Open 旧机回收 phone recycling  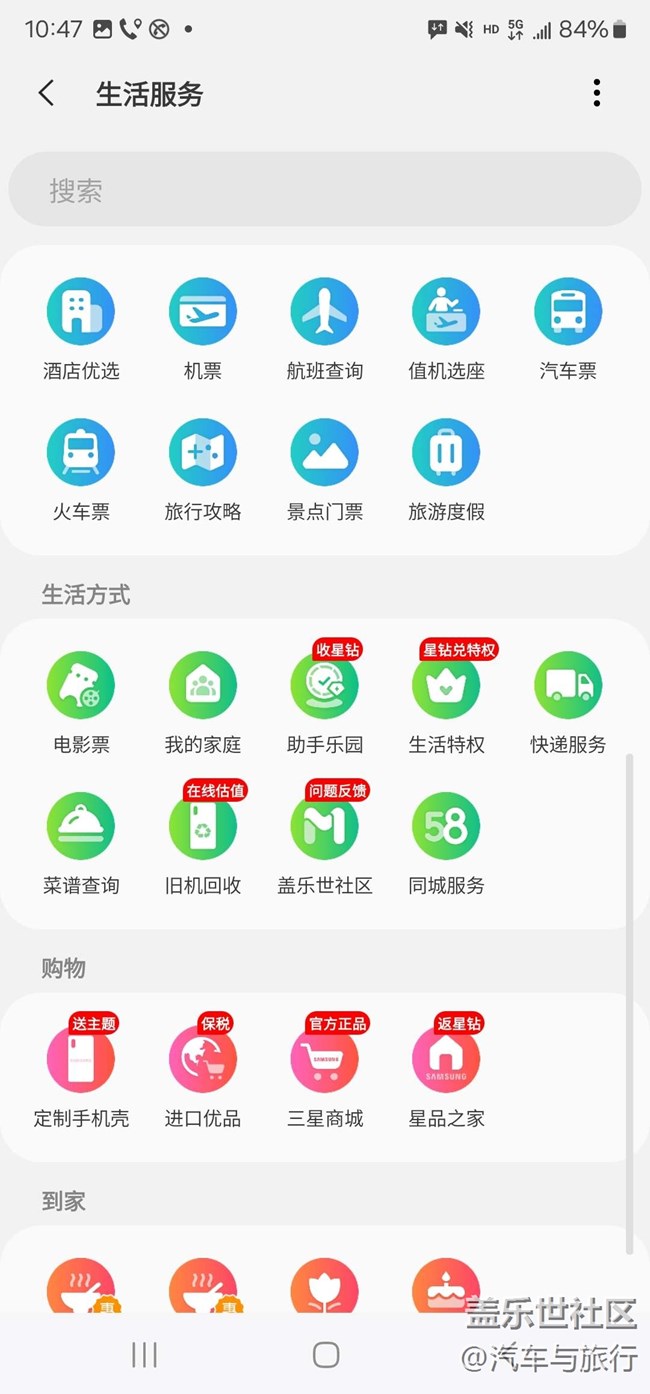203,842
